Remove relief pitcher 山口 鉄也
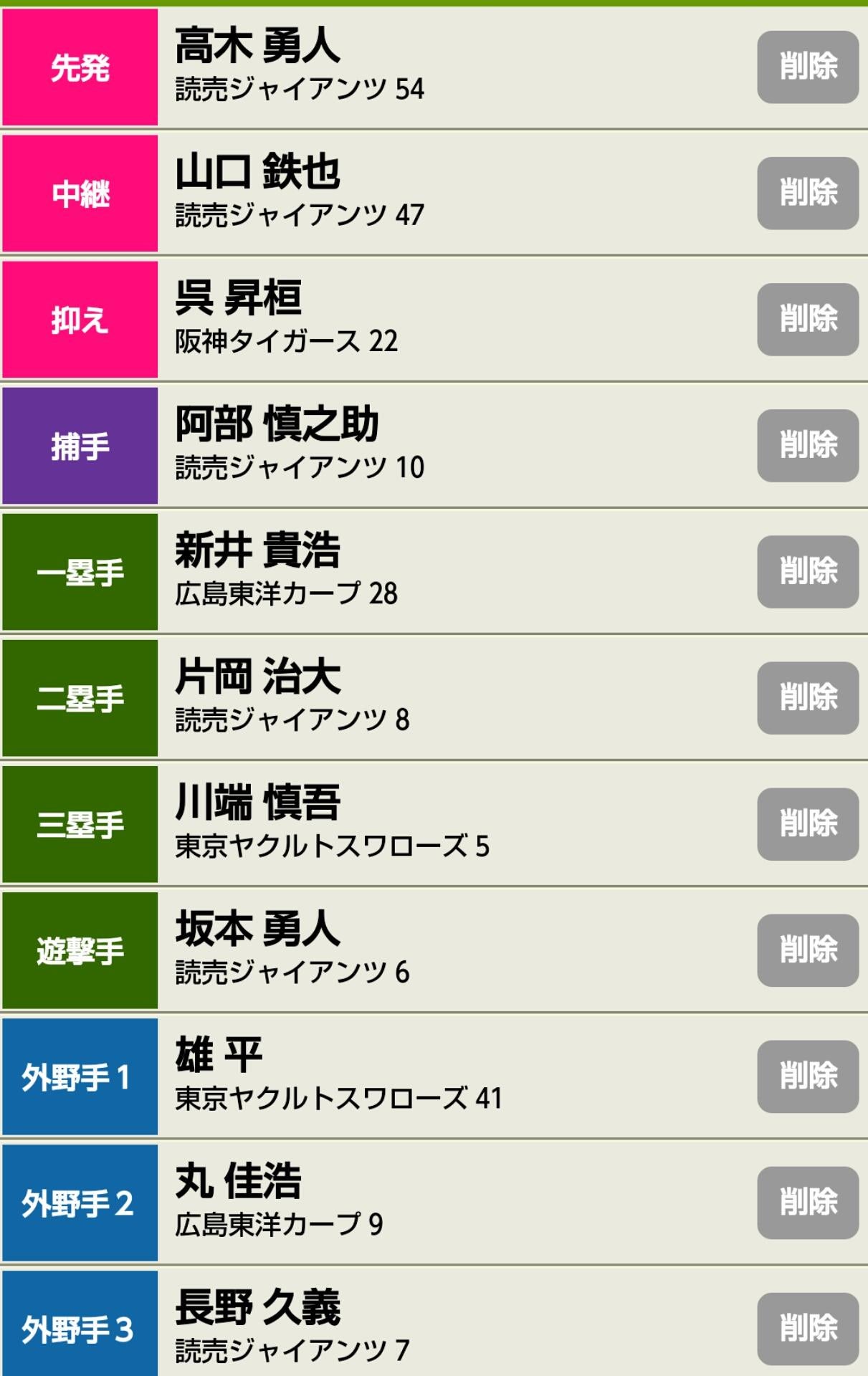 (x=808, y=193)
